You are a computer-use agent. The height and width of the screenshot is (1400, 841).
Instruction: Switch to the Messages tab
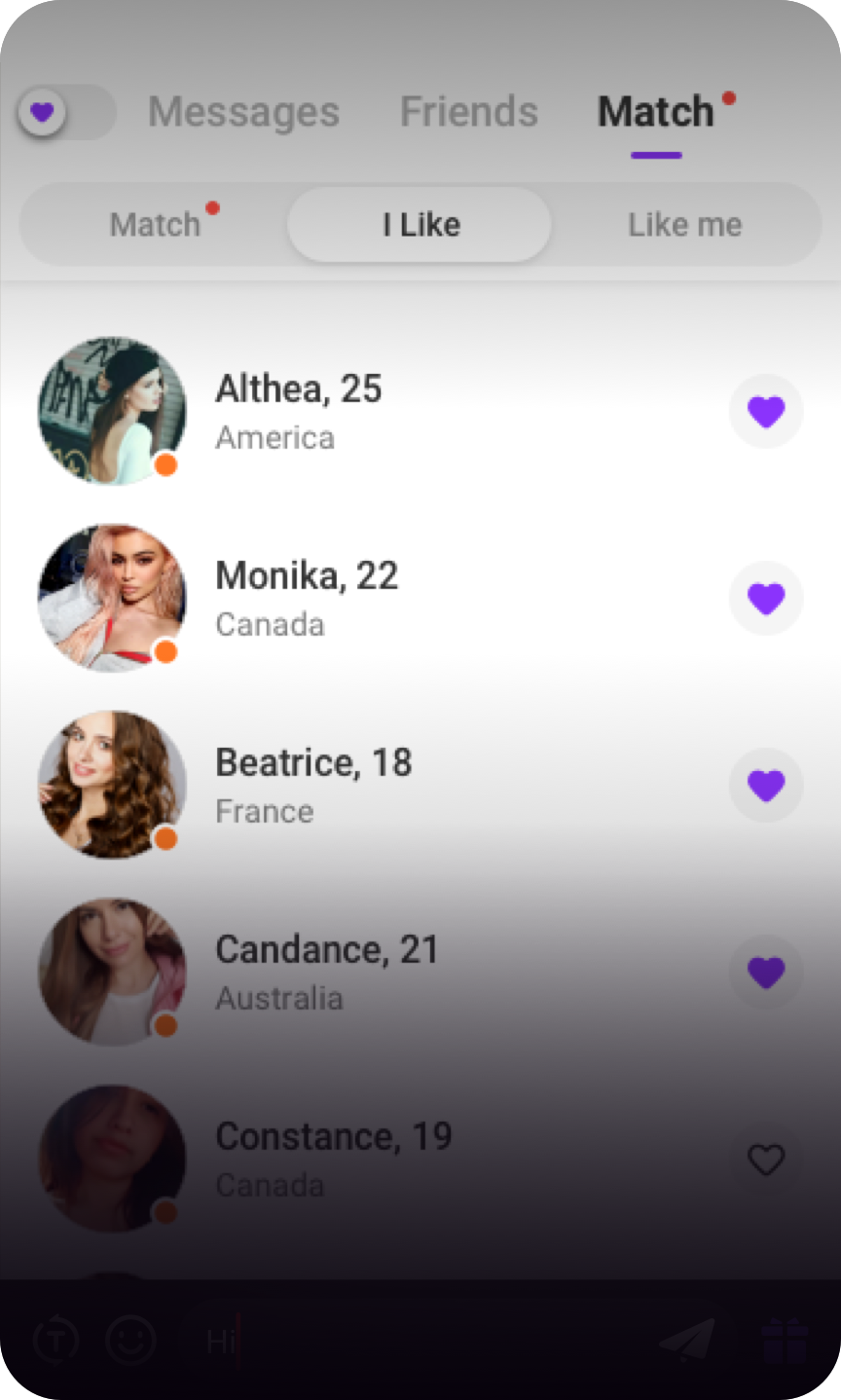[243, 113]
